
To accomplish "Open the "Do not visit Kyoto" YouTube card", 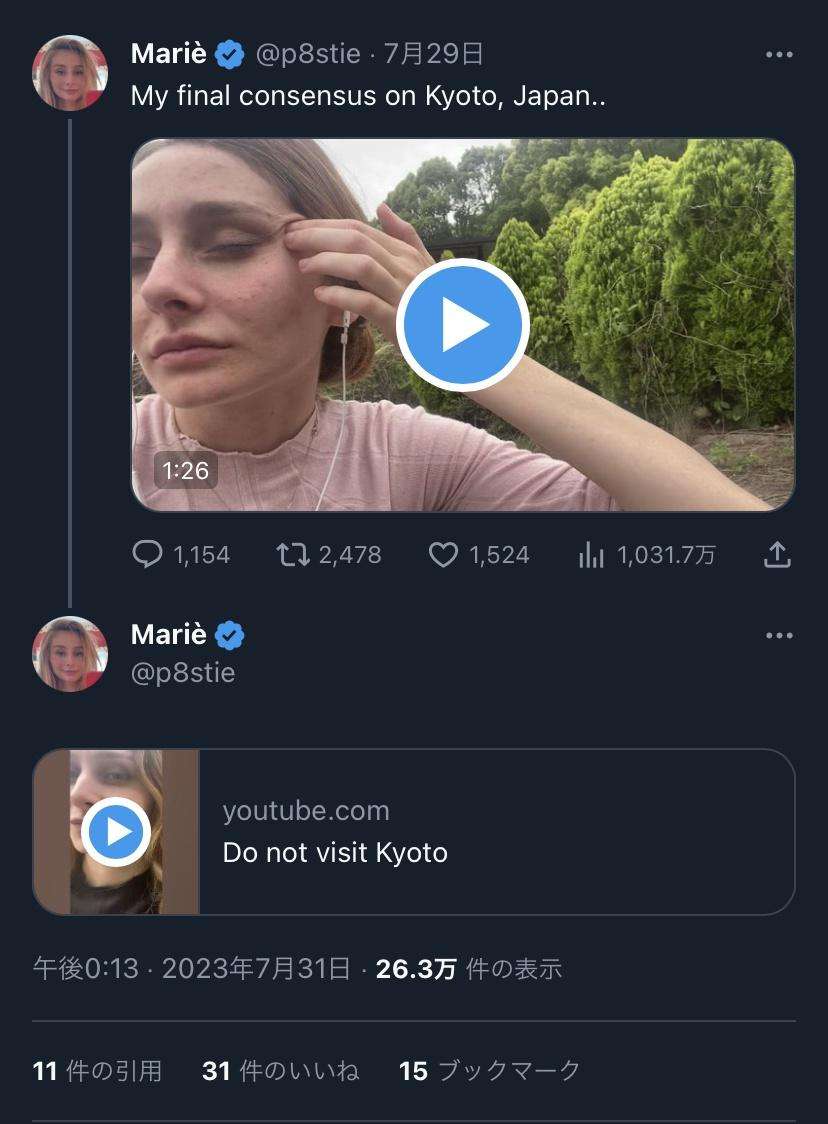I will tap(414, 832).
